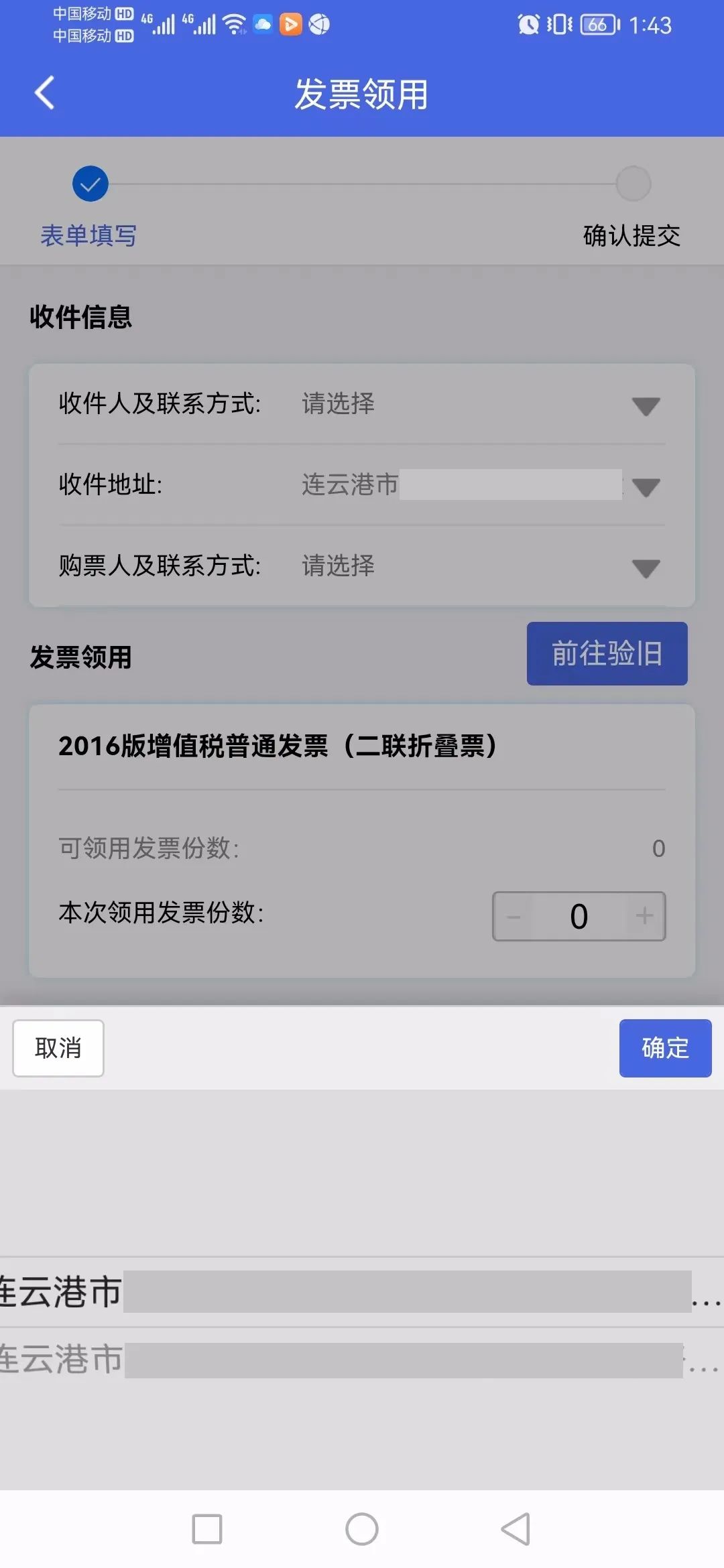Select the highlighted first 连云港市 address option
Image resolution: width=724 pixels, height=1568 pixels.
click(362, 1291)
